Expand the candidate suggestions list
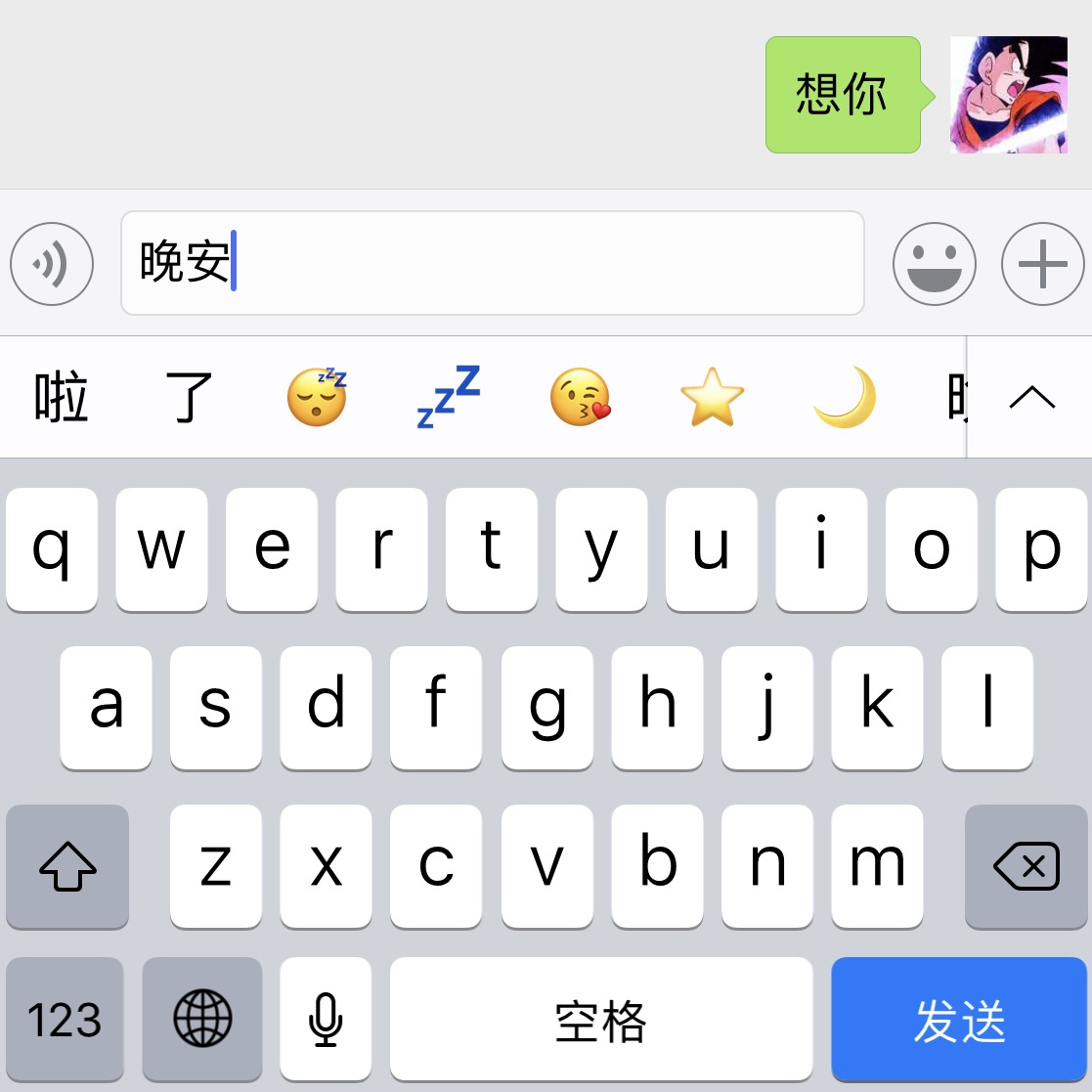Viewport: 1092px width, 1092px height. pyautogui.click(x=1031, y=397)
